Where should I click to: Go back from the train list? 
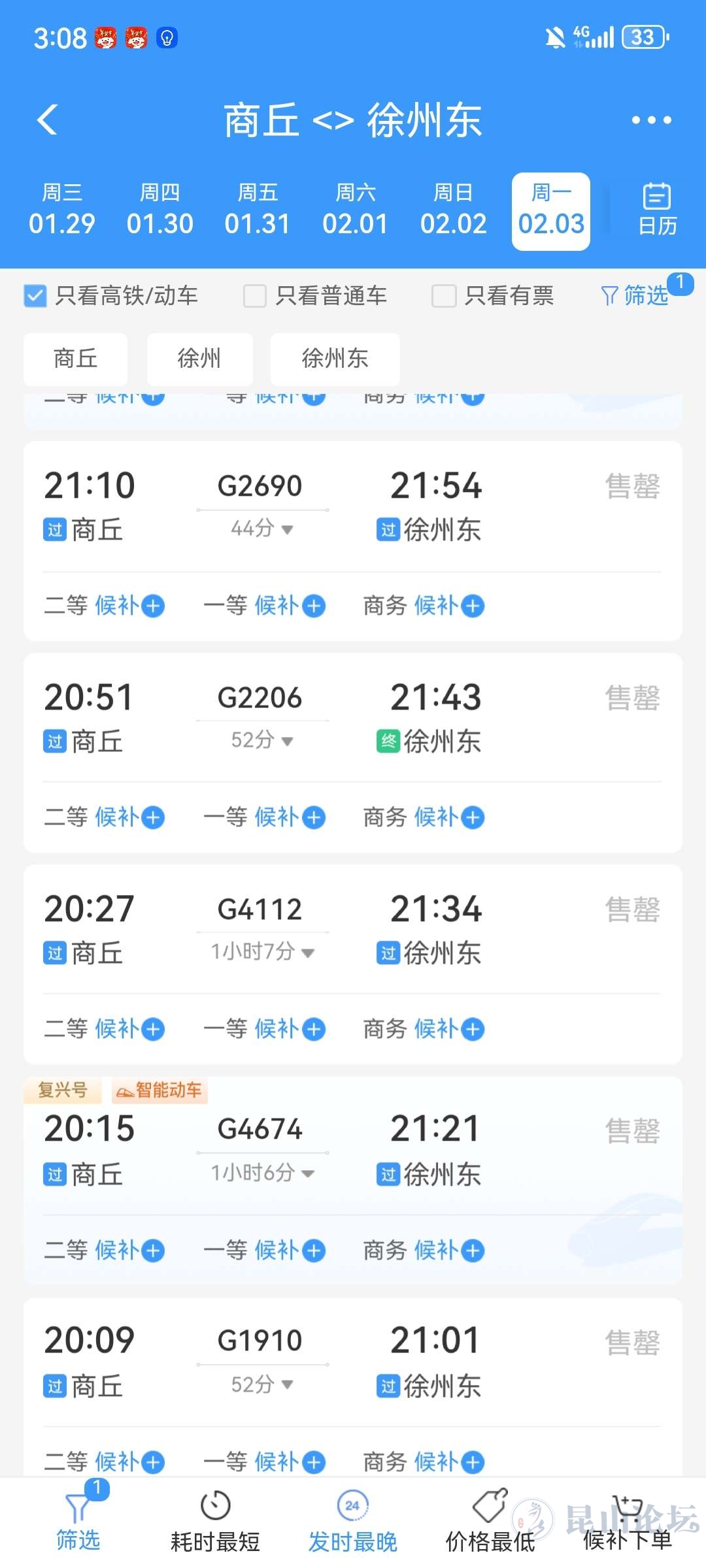coord(48,120)
